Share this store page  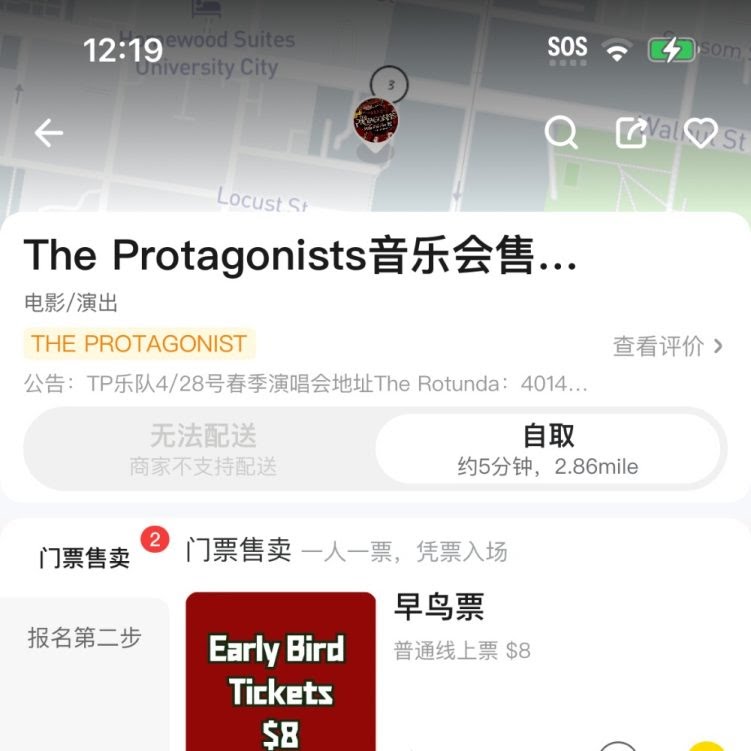(632, 133)
